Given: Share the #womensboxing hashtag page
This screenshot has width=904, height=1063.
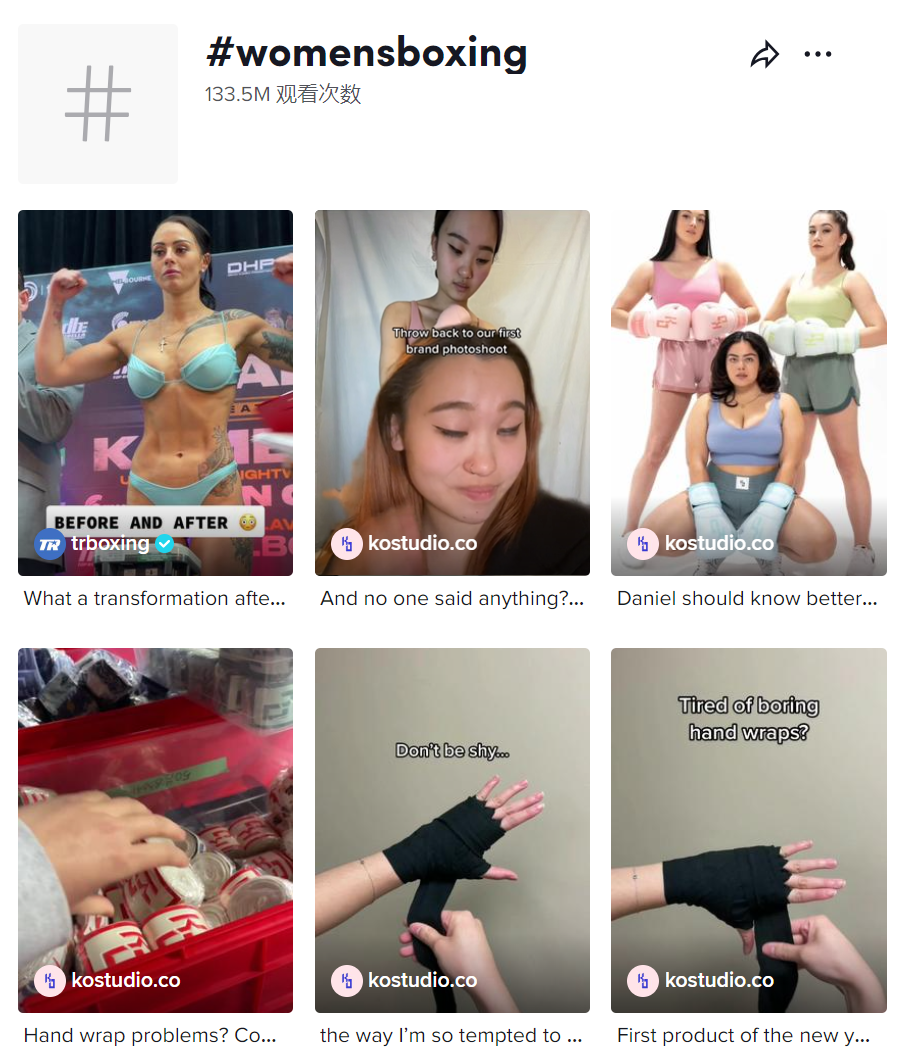Looking at the screenshot, I should [764, 55].
